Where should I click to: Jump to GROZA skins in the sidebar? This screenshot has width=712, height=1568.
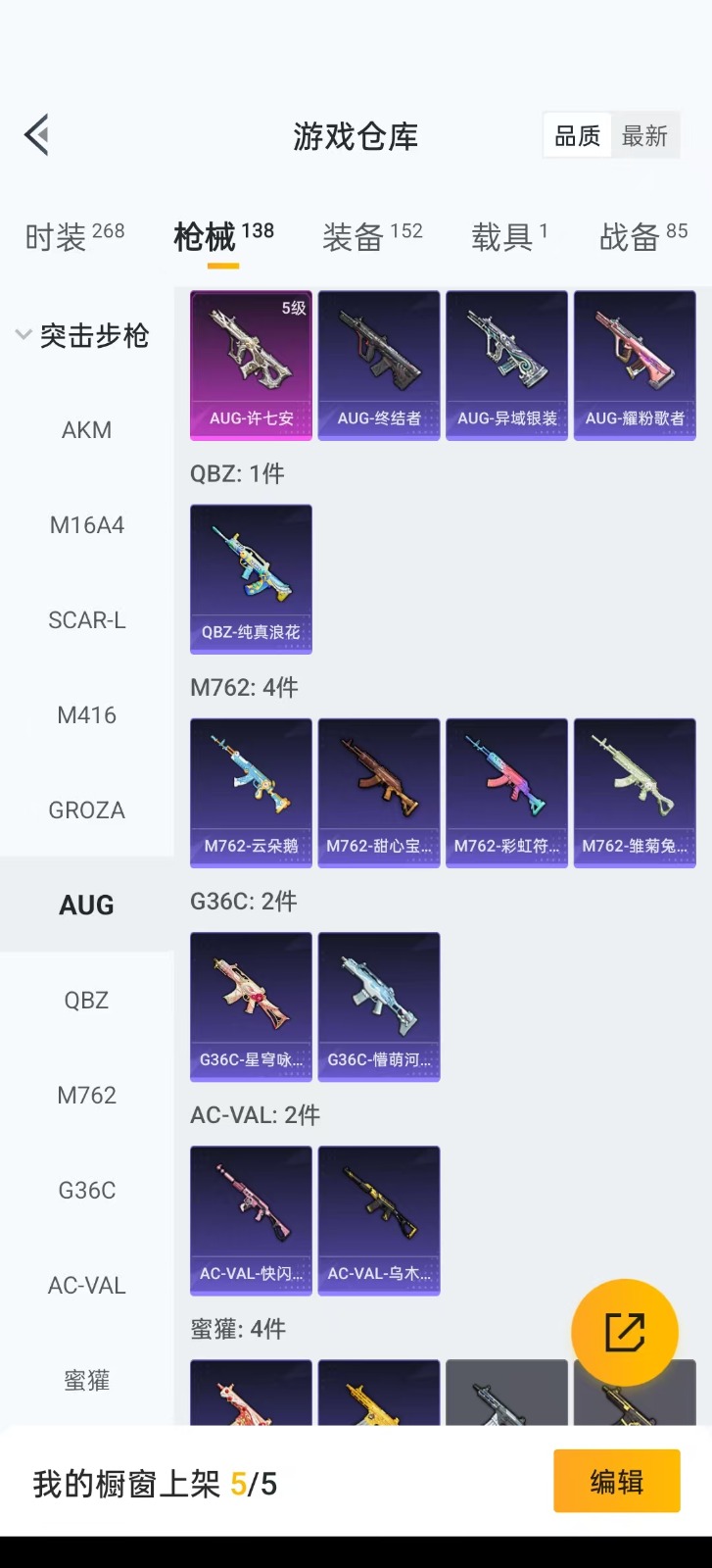coord(86,810)
